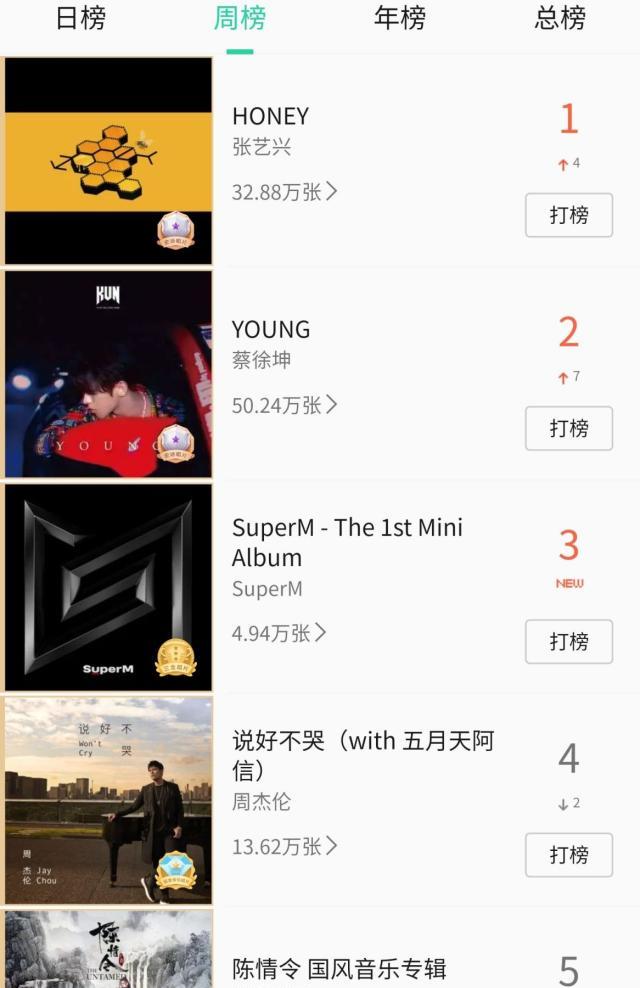
Task: Open the 说好不哭 album cover
Action: (x=109, y=800)
